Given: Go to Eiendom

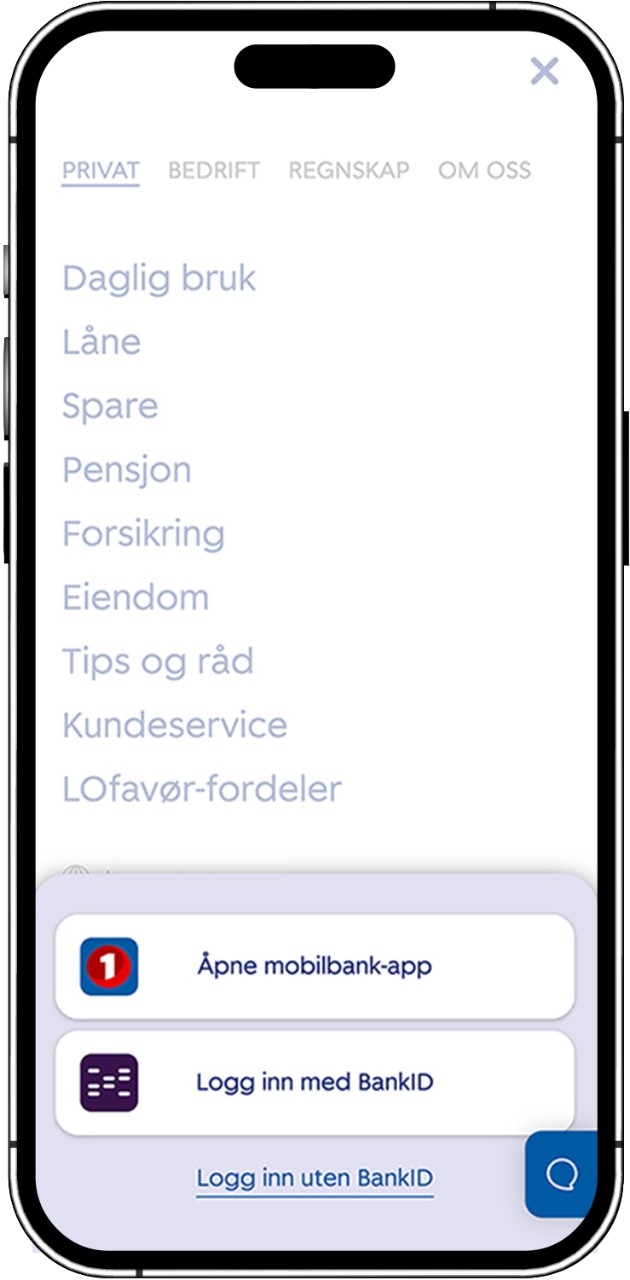Looking at the screenshot, I should [135, 598].
